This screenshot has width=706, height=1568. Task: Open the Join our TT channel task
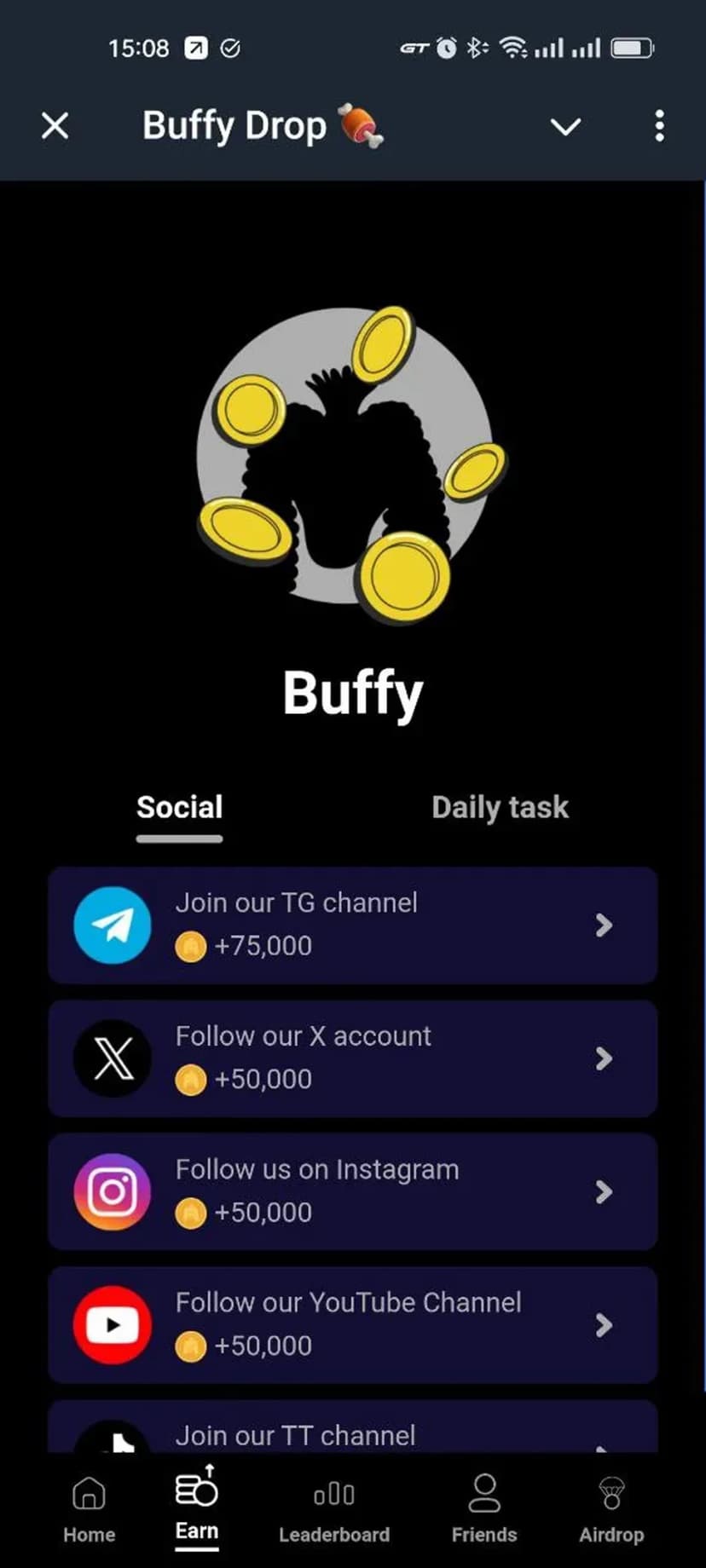click(352, 1433)
